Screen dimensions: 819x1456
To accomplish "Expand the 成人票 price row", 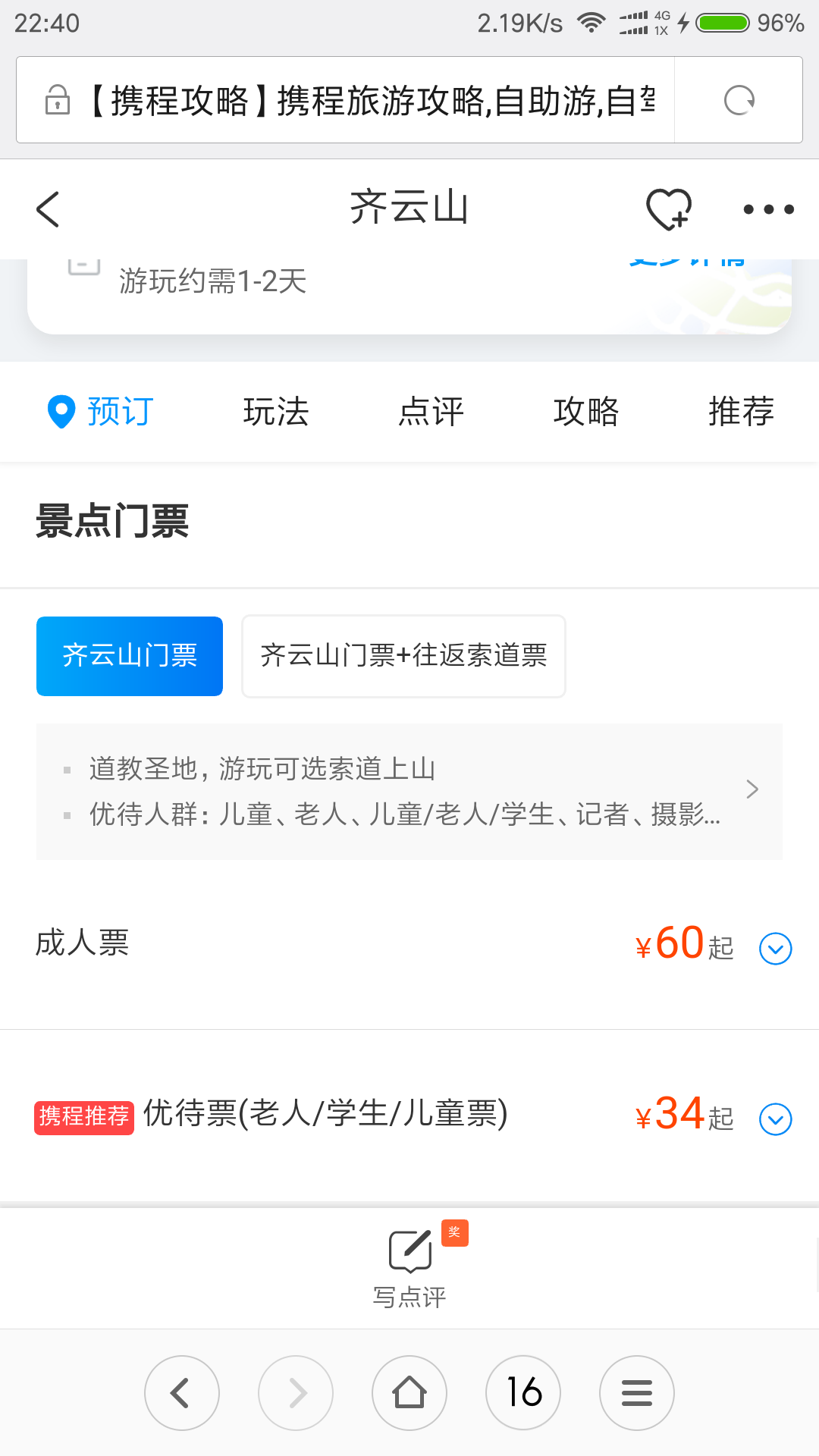I will 409,945.
